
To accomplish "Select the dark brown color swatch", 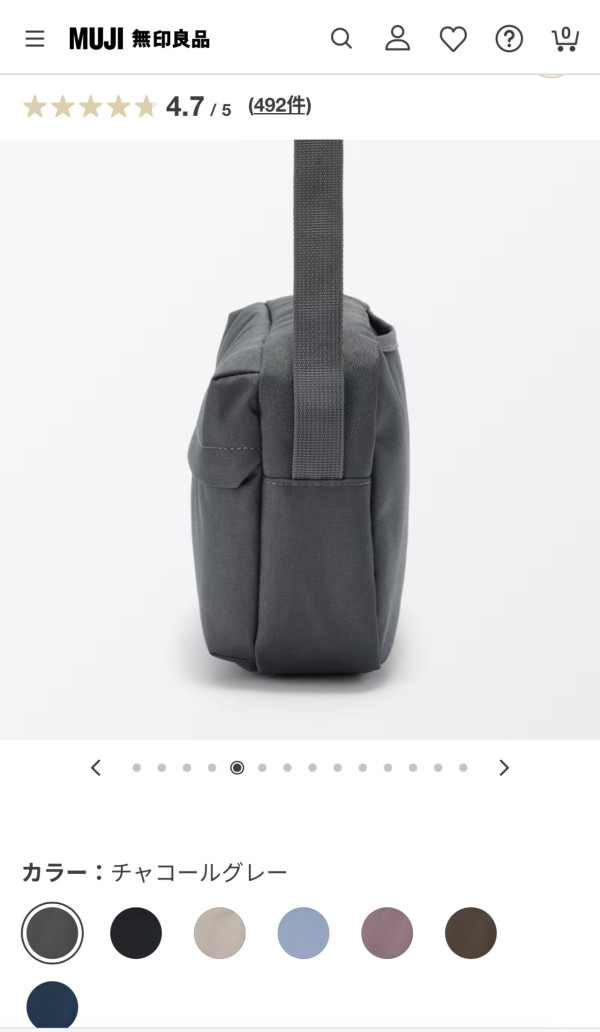I will 471,933.
